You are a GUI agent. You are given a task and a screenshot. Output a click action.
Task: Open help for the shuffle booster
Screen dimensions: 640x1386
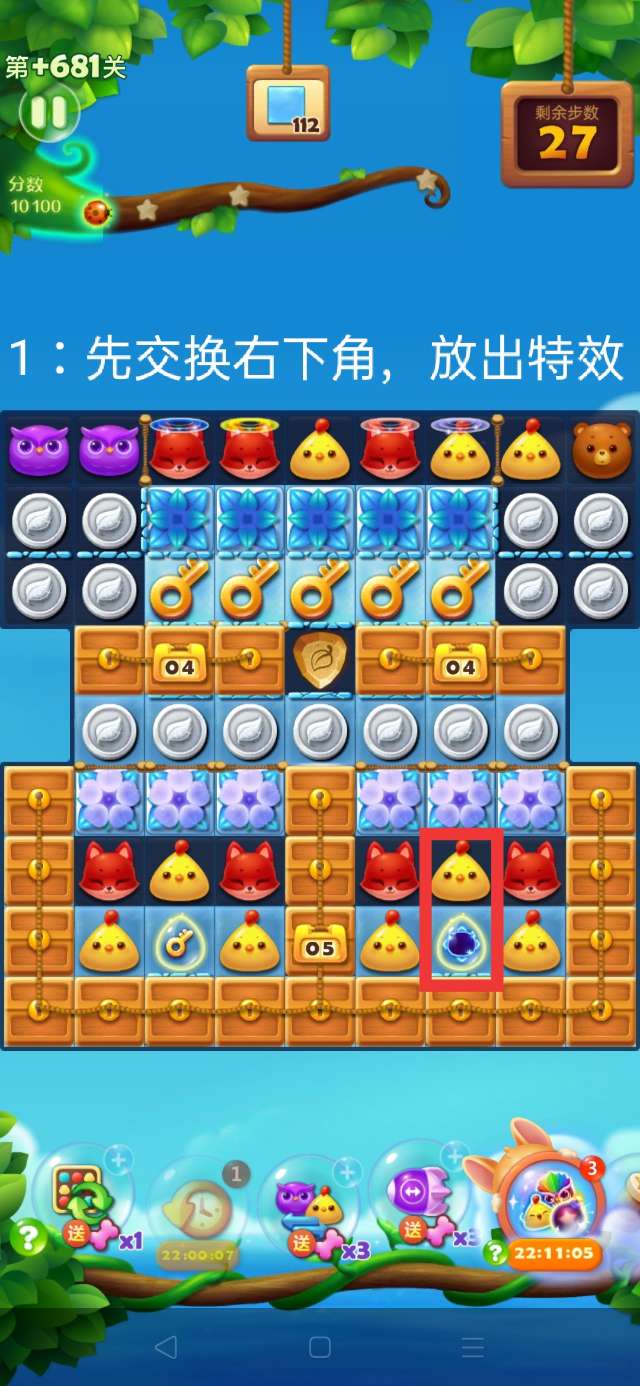pos(28,1238)
